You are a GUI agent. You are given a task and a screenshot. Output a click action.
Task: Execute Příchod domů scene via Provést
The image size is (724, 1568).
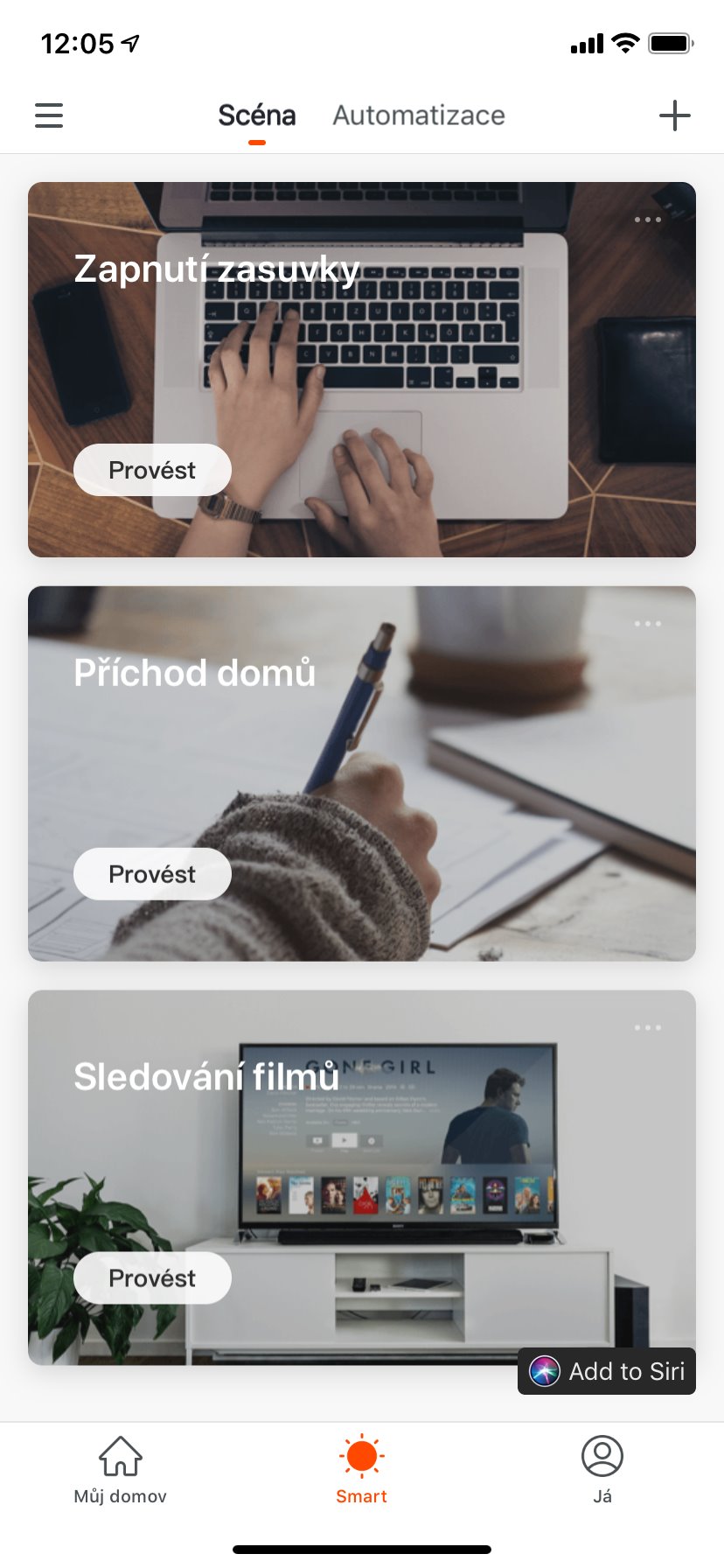point(152,874)
